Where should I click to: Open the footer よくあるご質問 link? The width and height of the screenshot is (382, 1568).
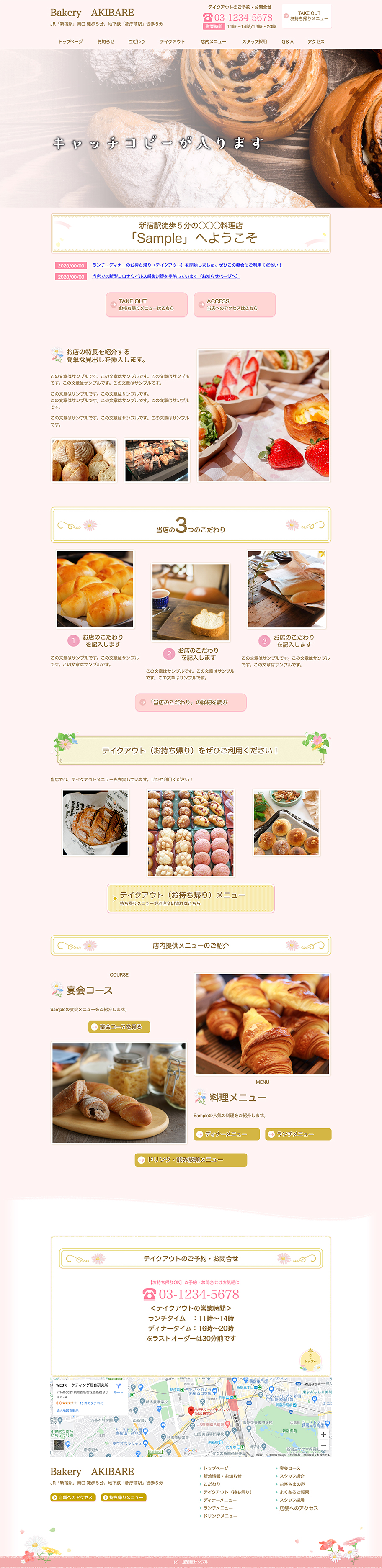point(294,1492)
